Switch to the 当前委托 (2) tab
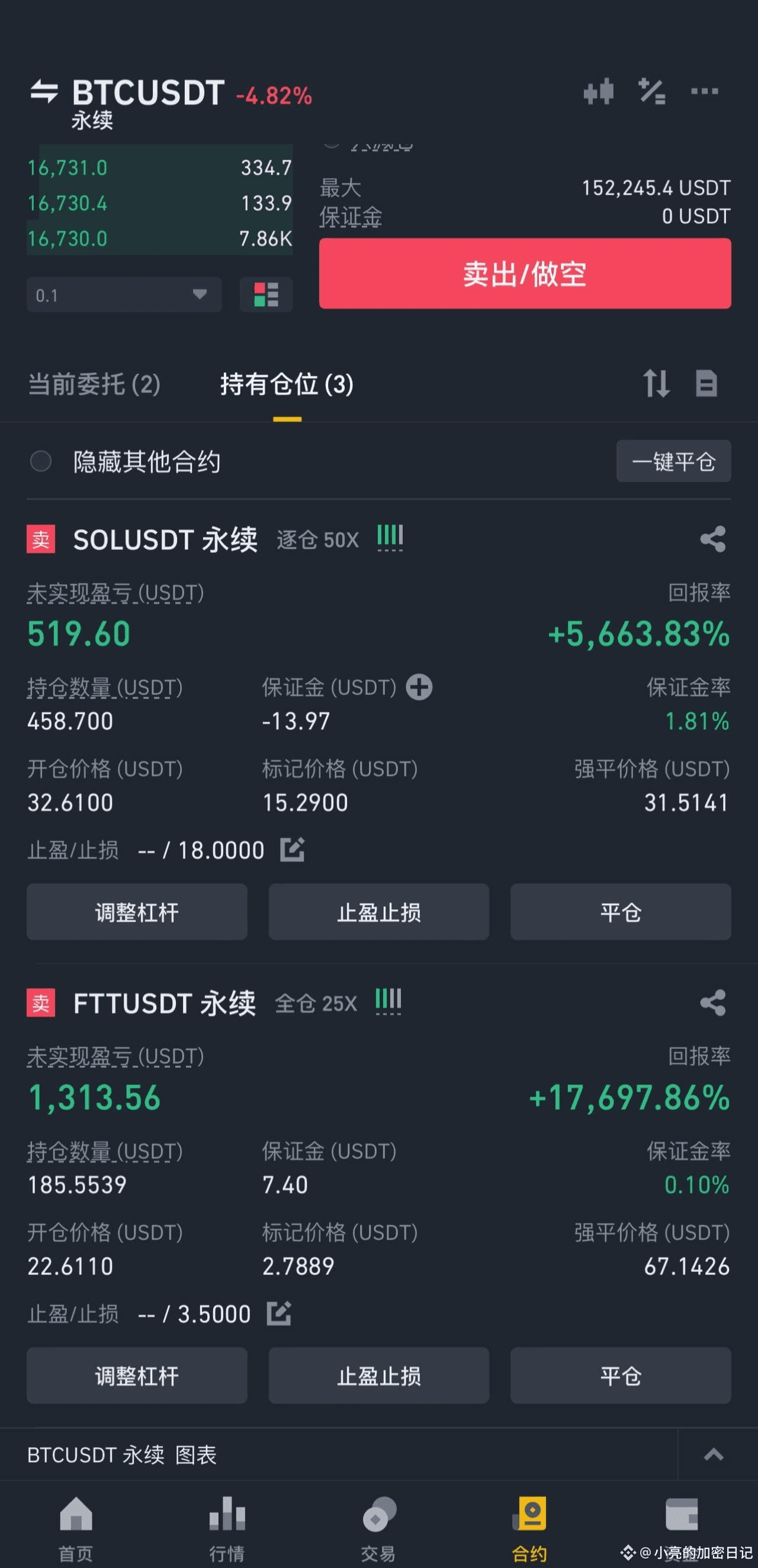 point(94,384)
